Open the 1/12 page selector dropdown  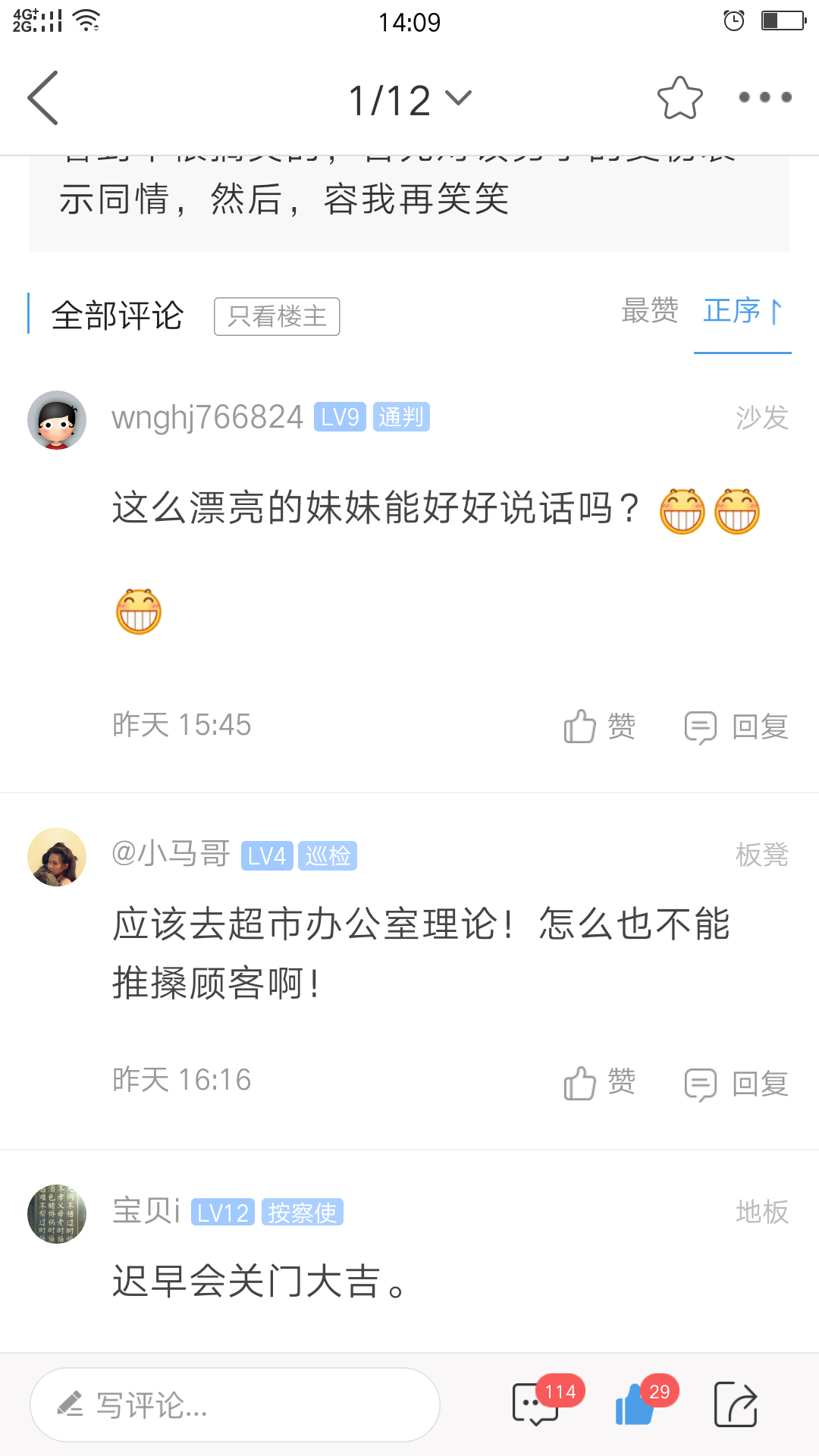point(409,99)
